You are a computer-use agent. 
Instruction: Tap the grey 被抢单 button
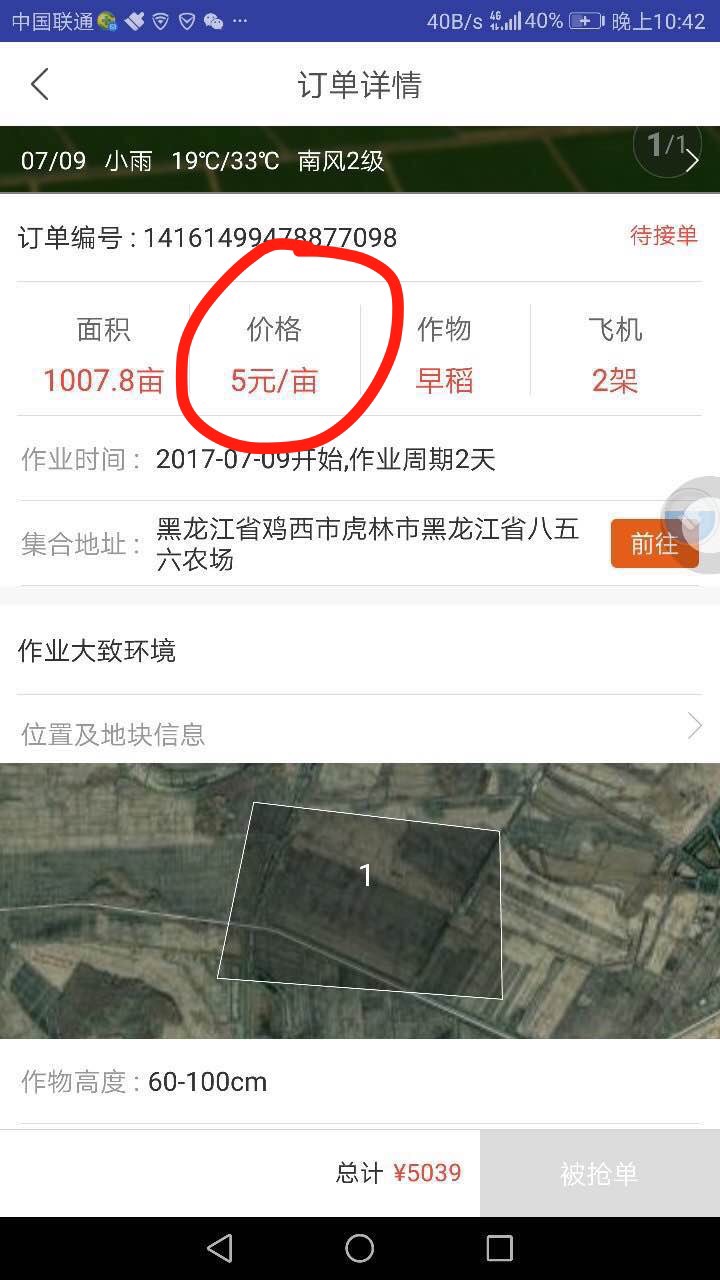tap(599, 1173)
